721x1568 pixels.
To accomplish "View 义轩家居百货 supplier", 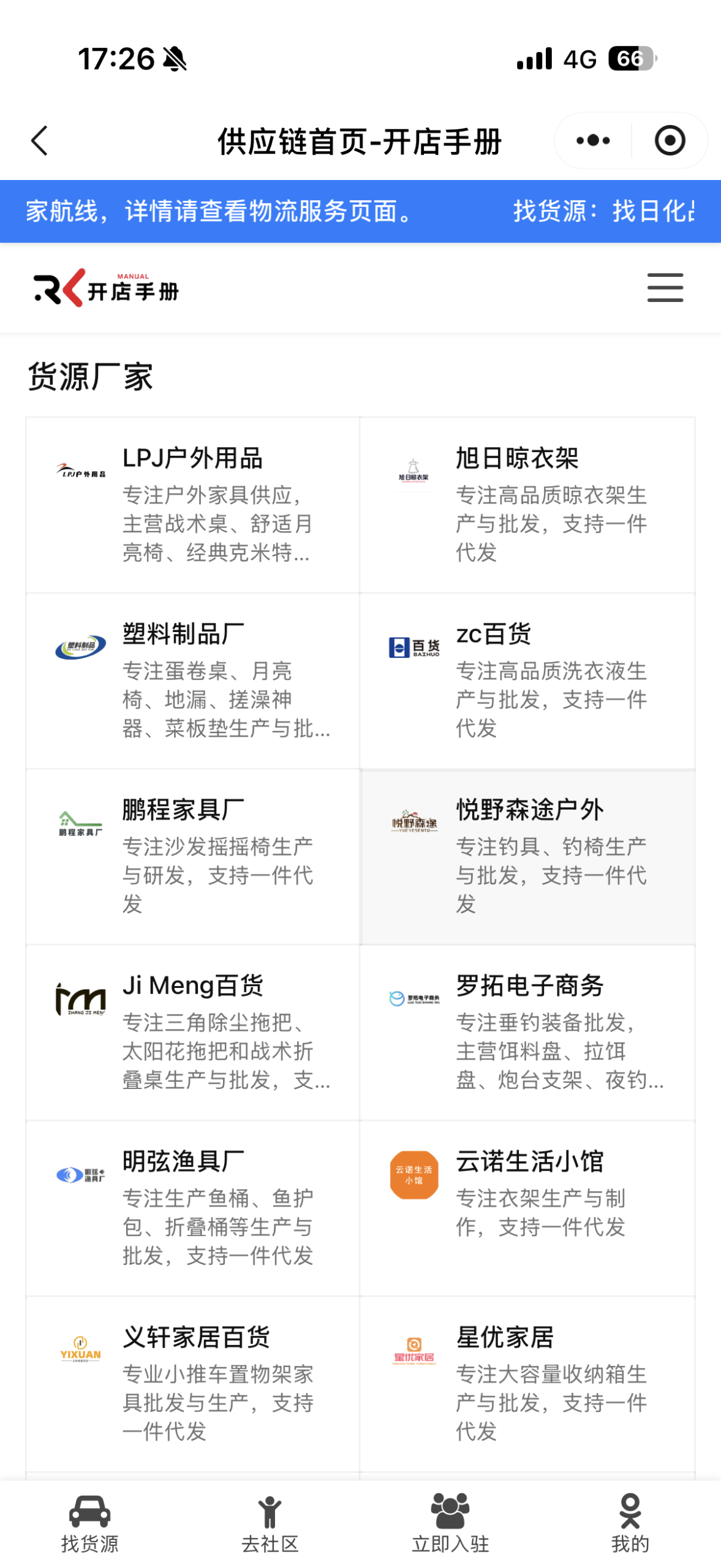I will [193, 1383].
